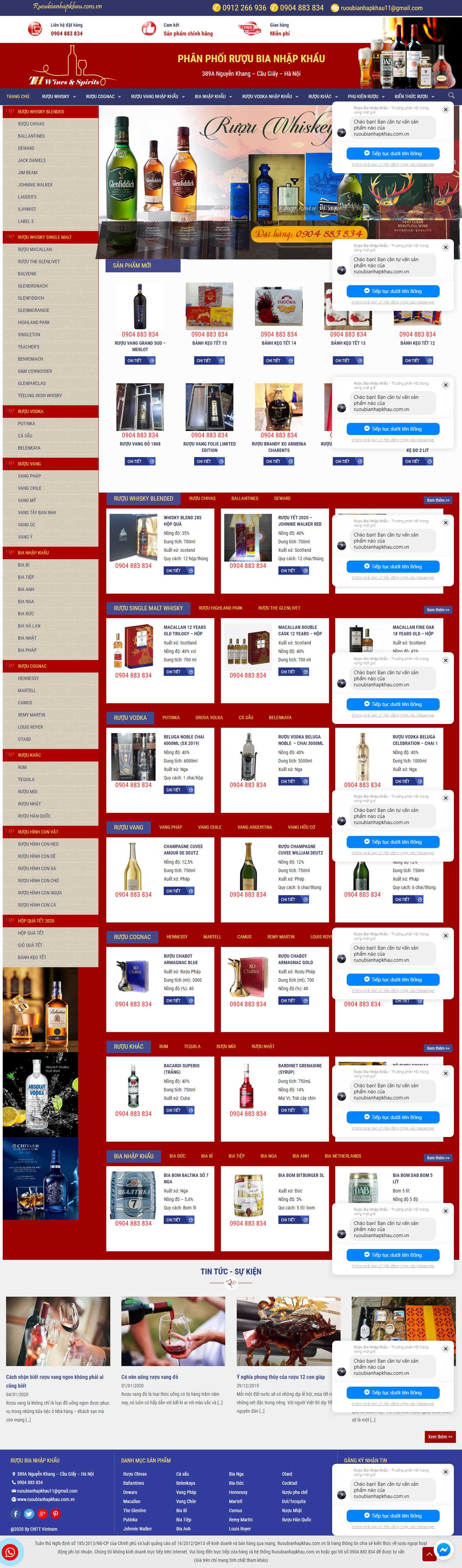Viewport: 462px width, 1568px height.
Task: Go to the TRANG CHỦ home page
Action: 18,96
